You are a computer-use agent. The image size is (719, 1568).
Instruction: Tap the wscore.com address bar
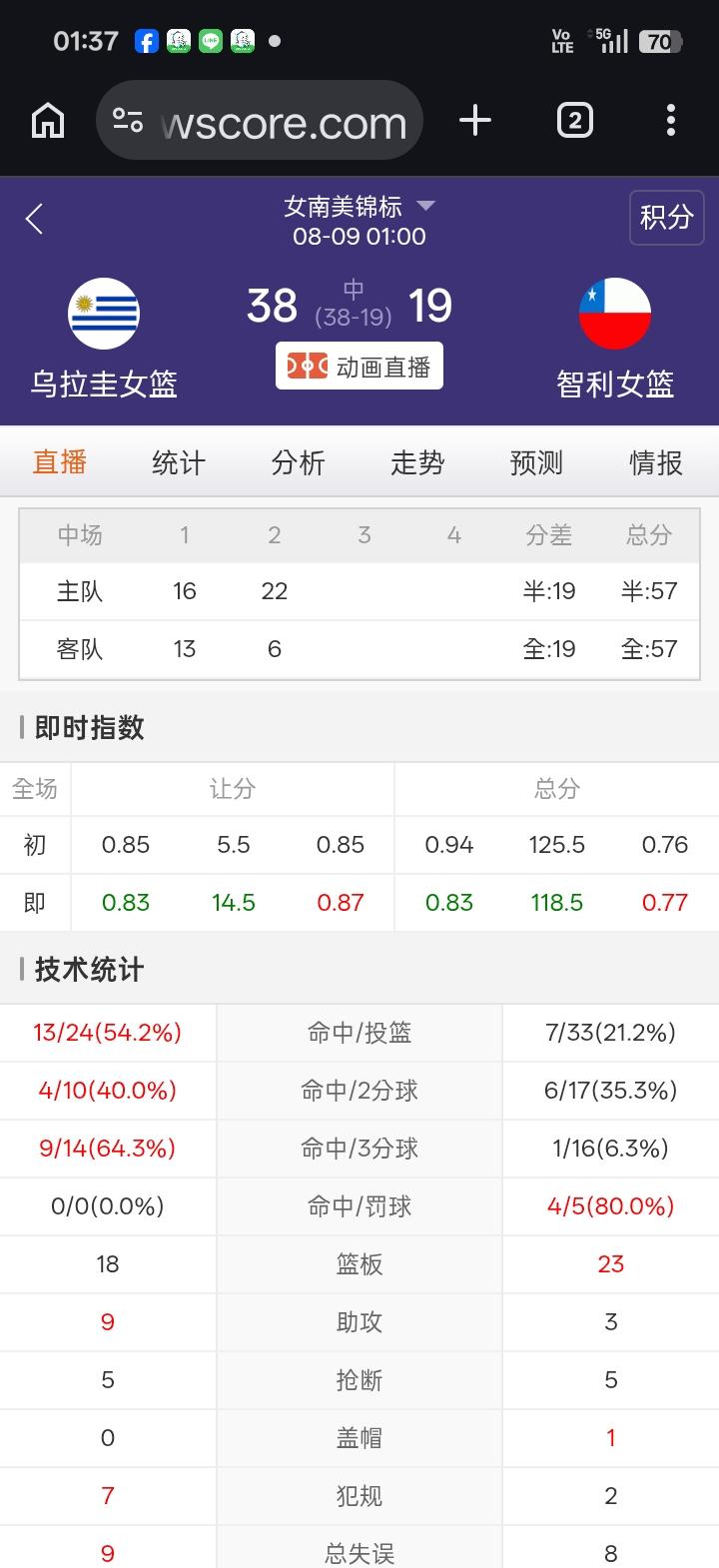tap(260, 121)
